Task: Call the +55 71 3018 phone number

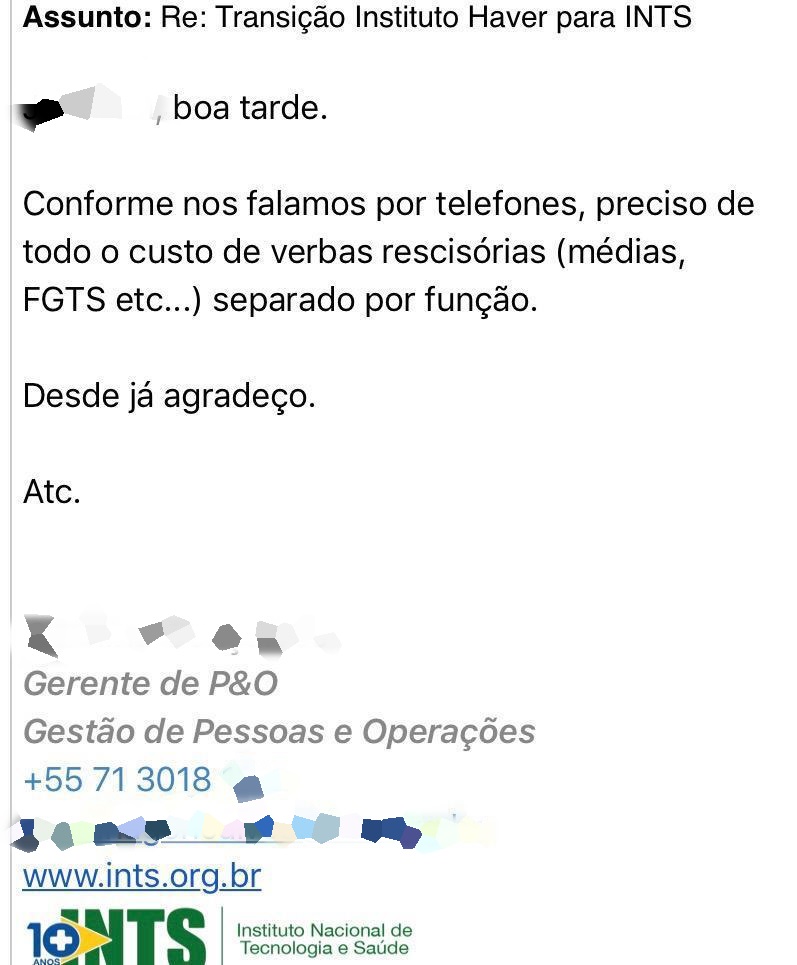Action: [x=117, y=779]
